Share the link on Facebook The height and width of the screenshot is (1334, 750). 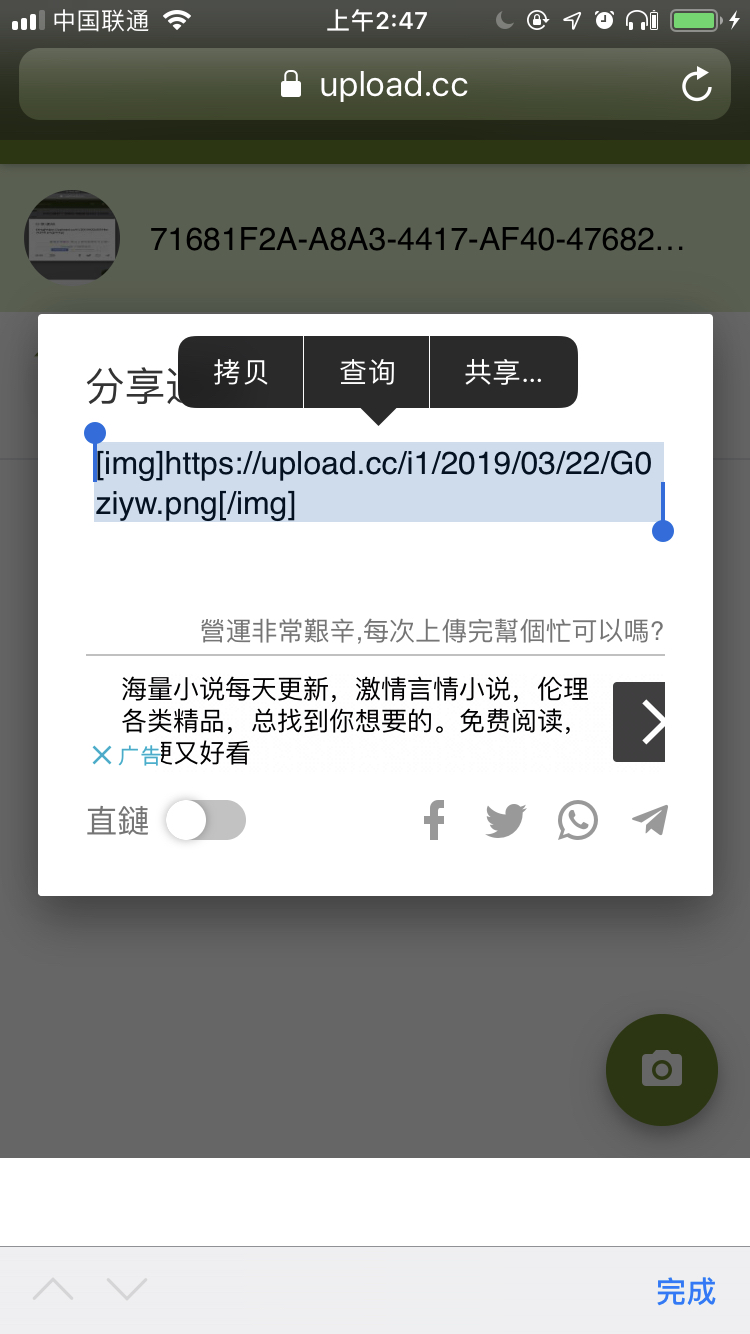(434, 821)
